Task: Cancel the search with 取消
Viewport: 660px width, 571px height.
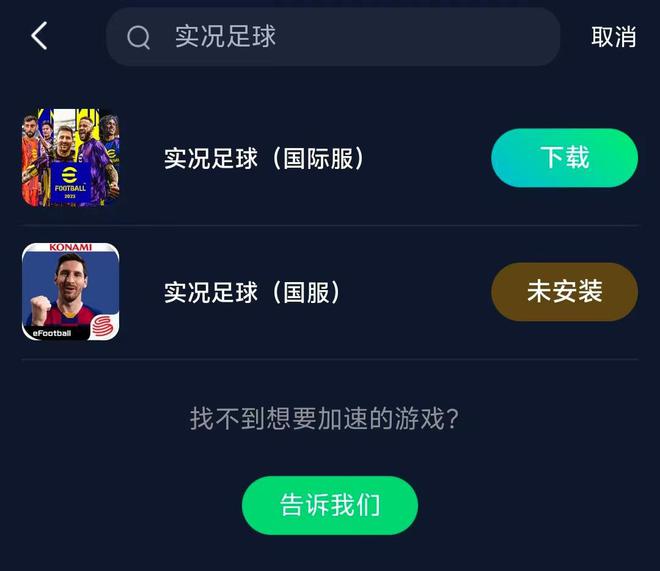Action: click(613, 37)
